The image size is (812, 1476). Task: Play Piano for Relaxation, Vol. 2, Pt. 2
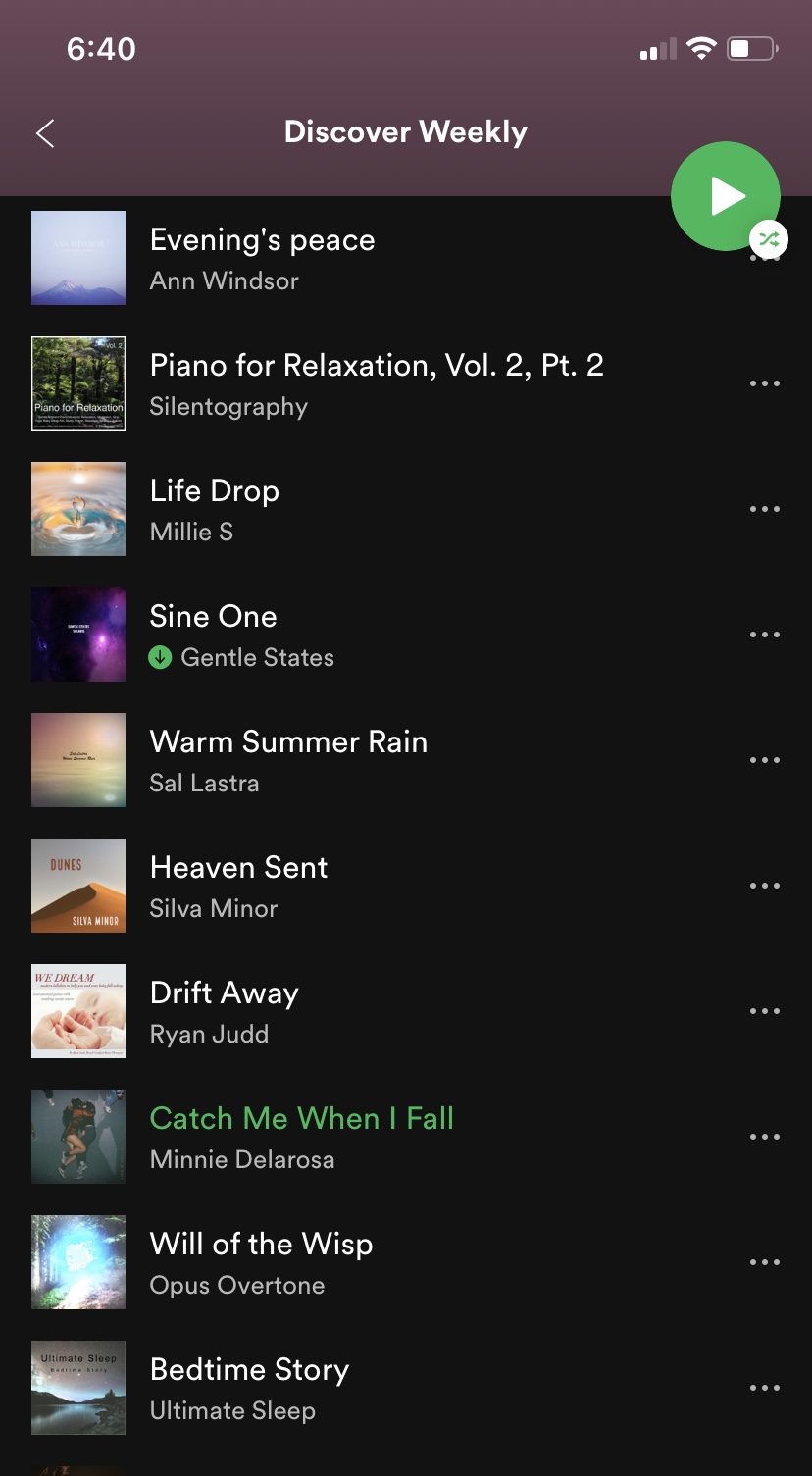376,383
